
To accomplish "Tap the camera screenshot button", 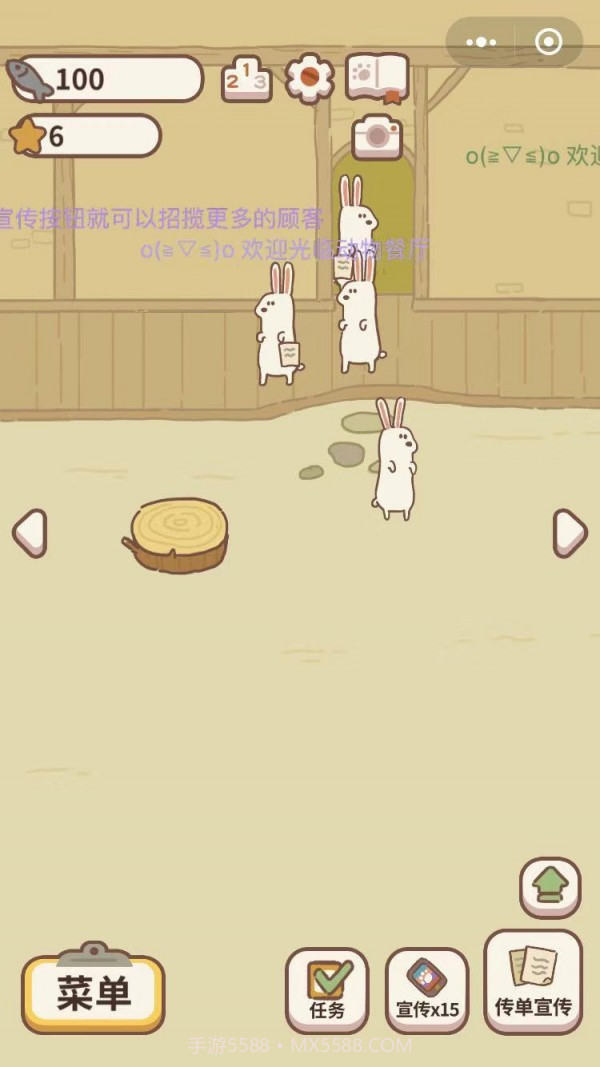I will pos(377,138).
